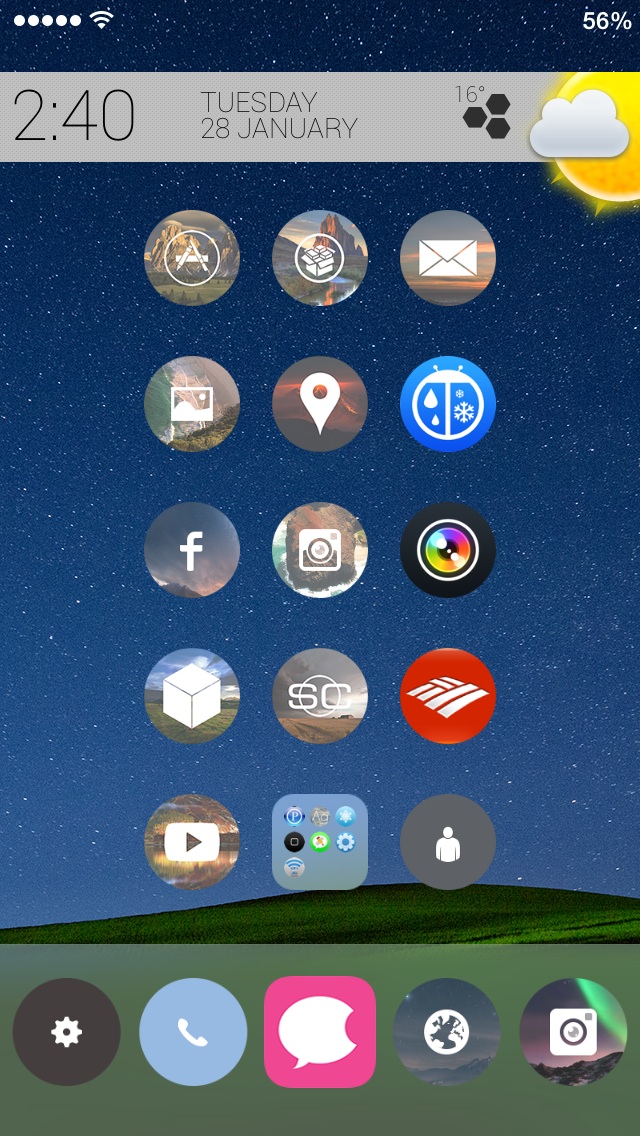Image resolution: width=640 pixels, height=1136 pixels.
Task: Launch the aurora camera icon in dock
Action: click(573, 1032)
